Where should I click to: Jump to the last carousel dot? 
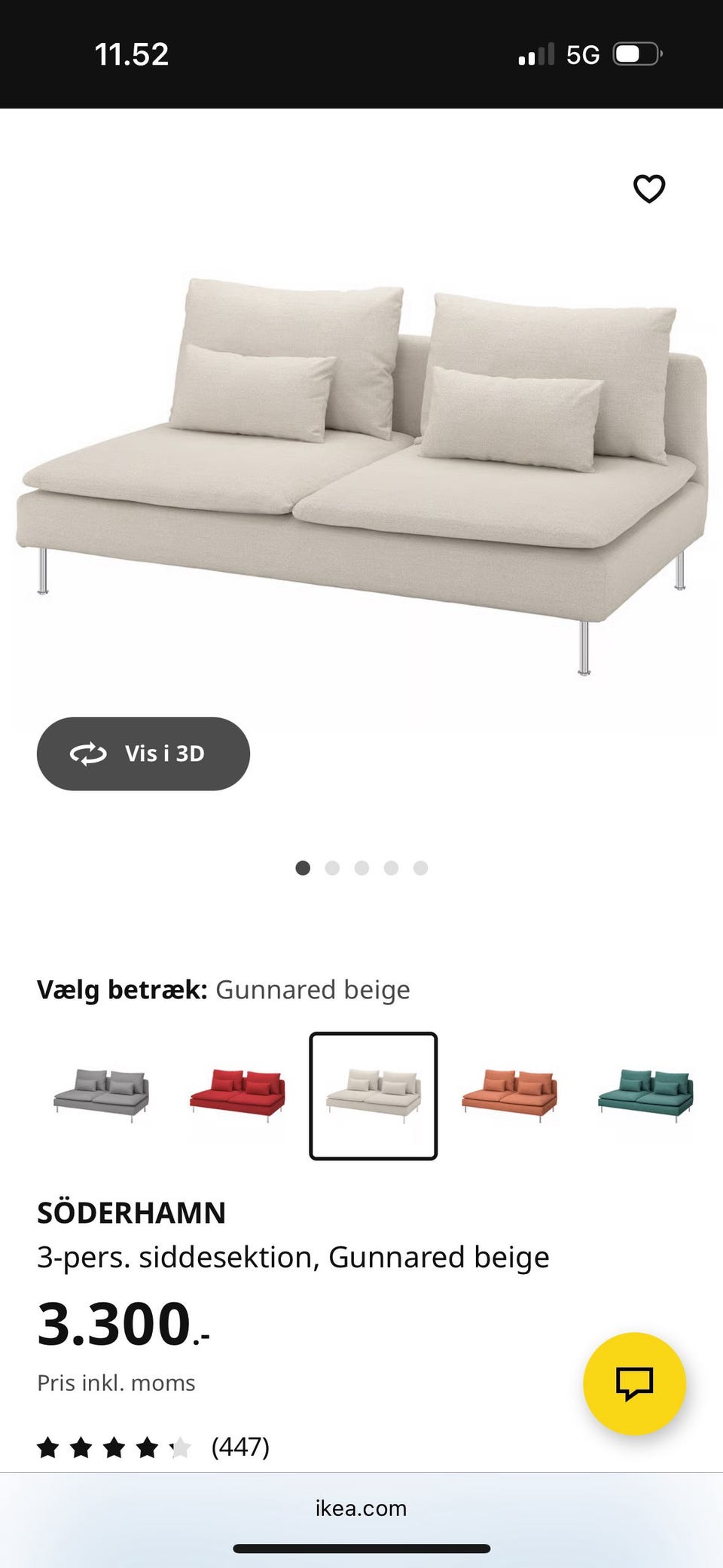point(420,868)
